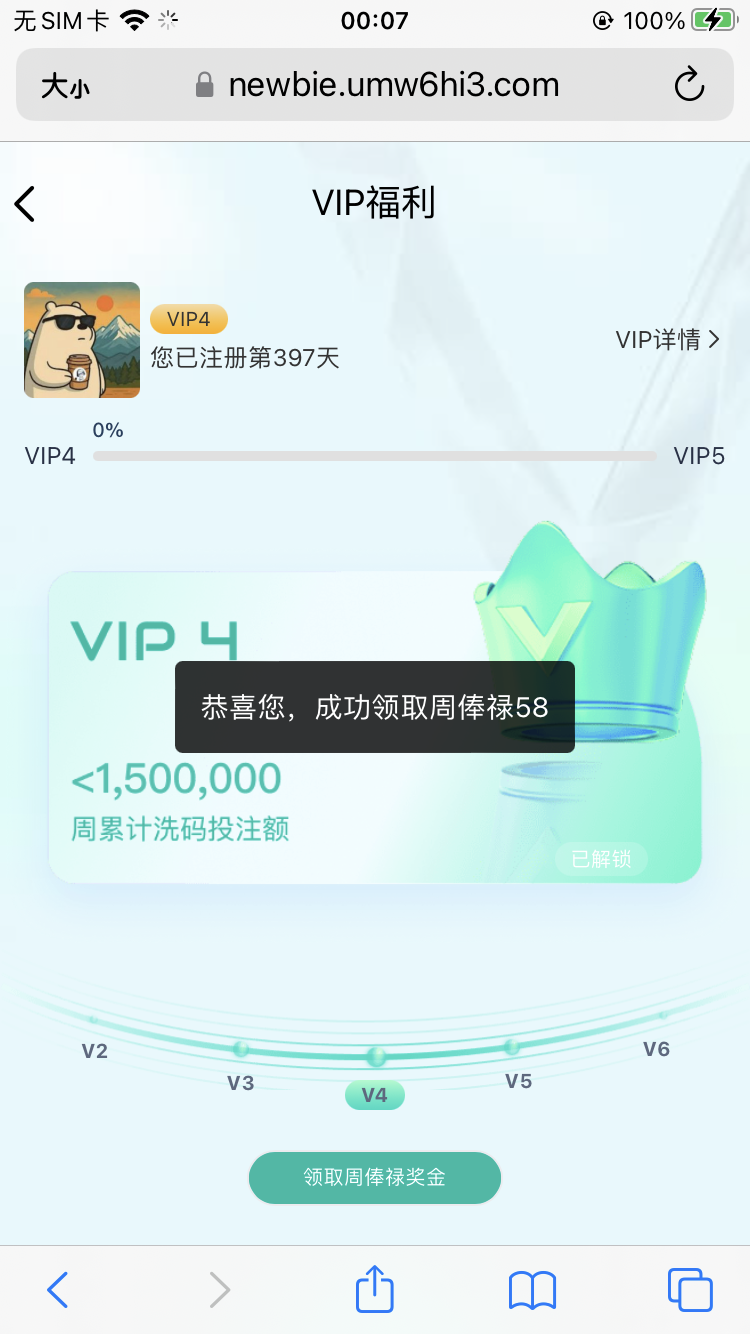Open Safari share sheet
The width and height of the screenshot is (750, 1334).
point(375,1290)
